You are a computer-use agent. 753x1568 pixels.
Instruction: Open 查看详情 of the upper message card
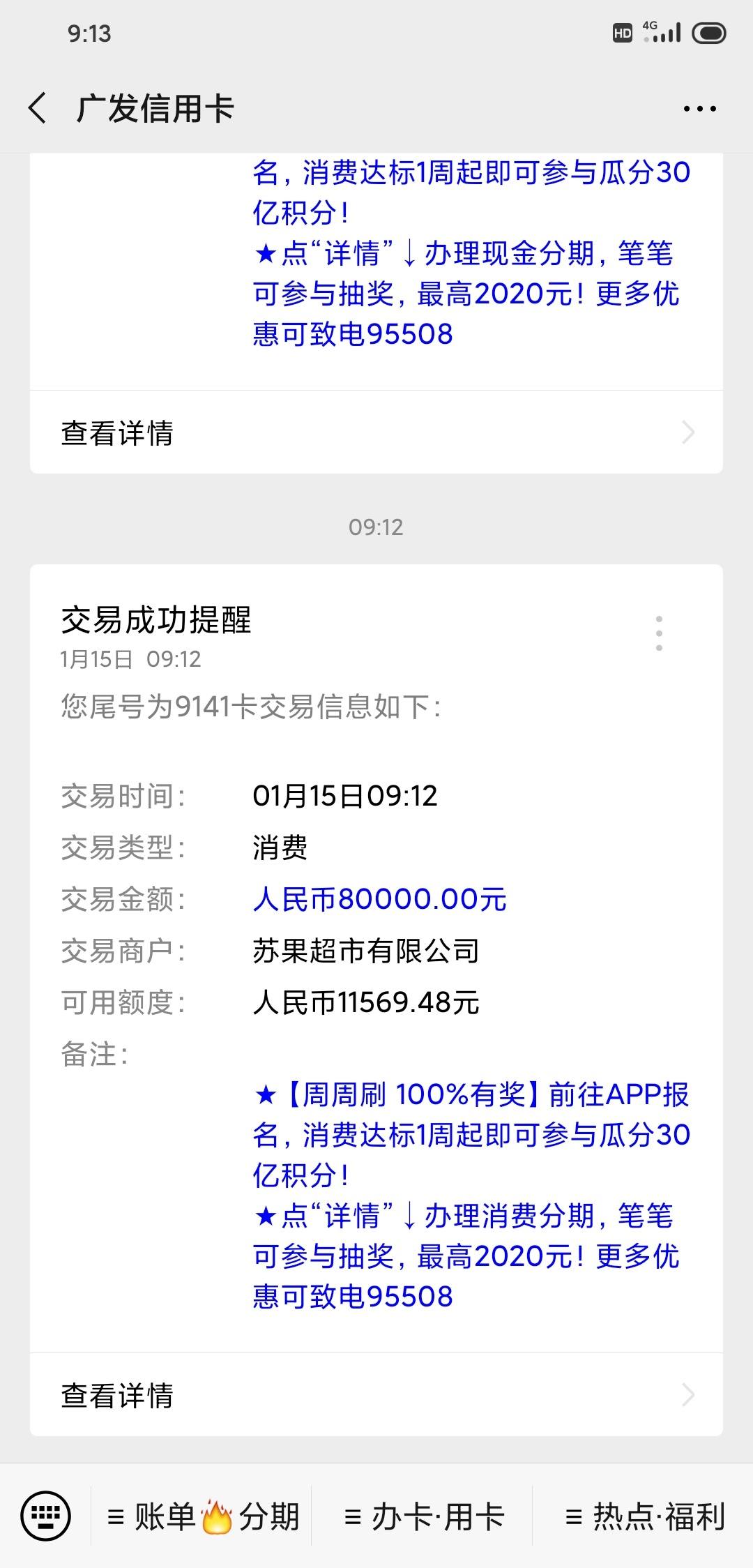tap(376, 432)
